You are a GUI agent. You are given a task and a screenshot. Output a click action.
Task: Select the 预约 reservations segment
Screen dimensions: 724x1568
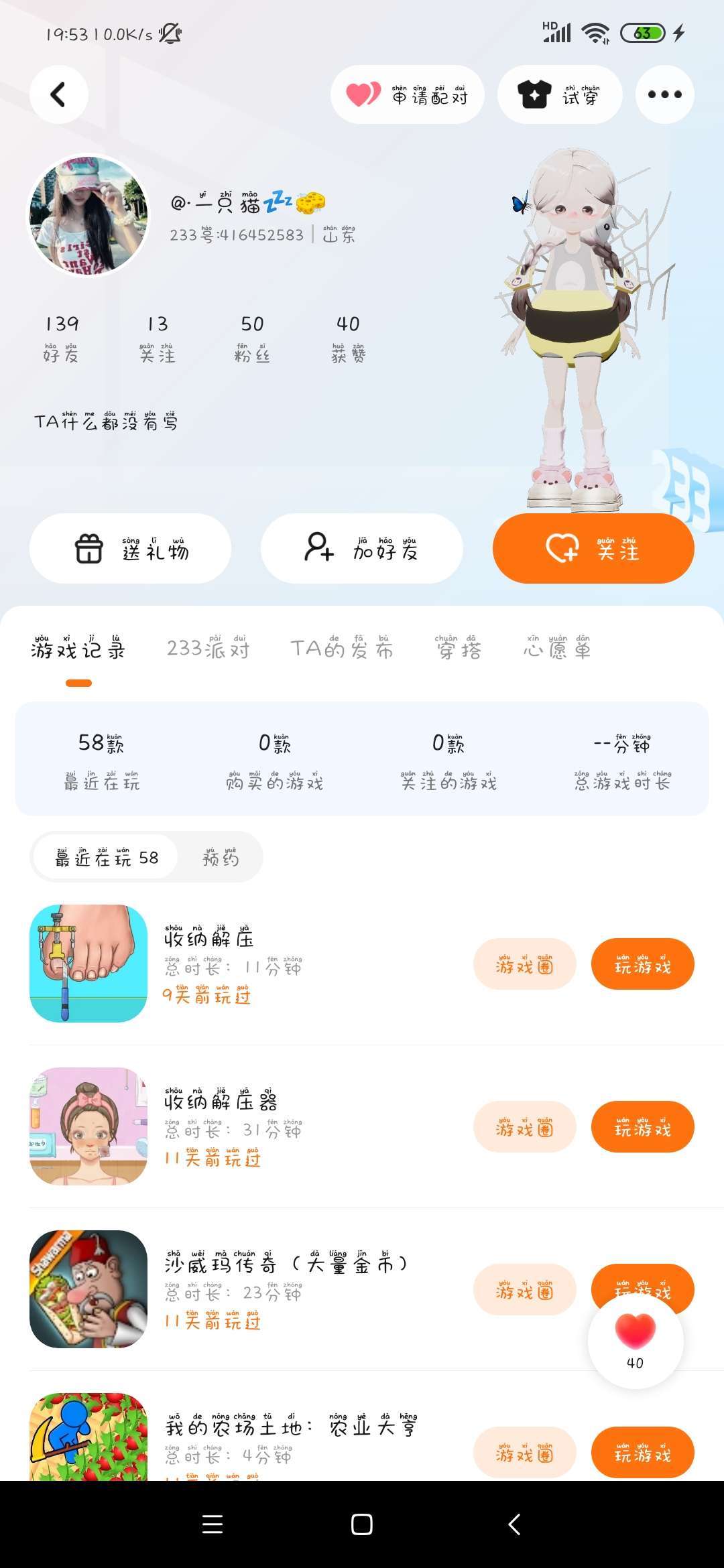point(221,858)
